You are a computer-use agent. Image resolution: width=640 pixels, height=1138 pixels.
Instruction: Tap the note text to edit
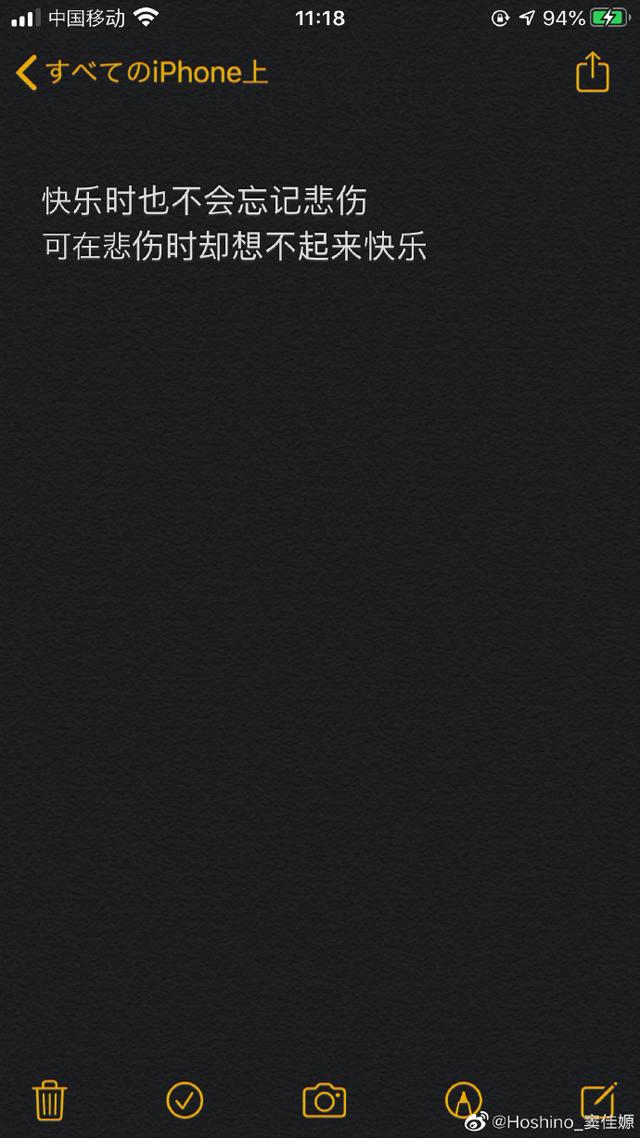click(234, 224)
